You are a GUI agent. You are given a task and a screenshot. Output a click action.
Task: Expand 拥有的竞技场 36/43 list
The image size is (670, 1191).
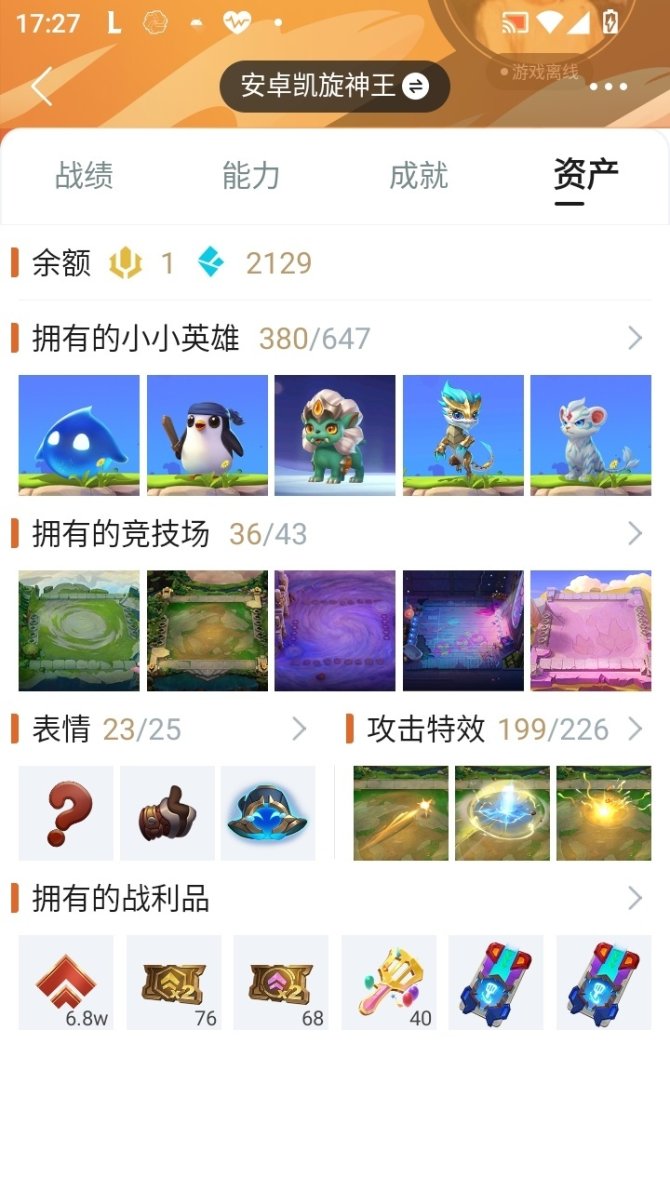click(634, 534)
